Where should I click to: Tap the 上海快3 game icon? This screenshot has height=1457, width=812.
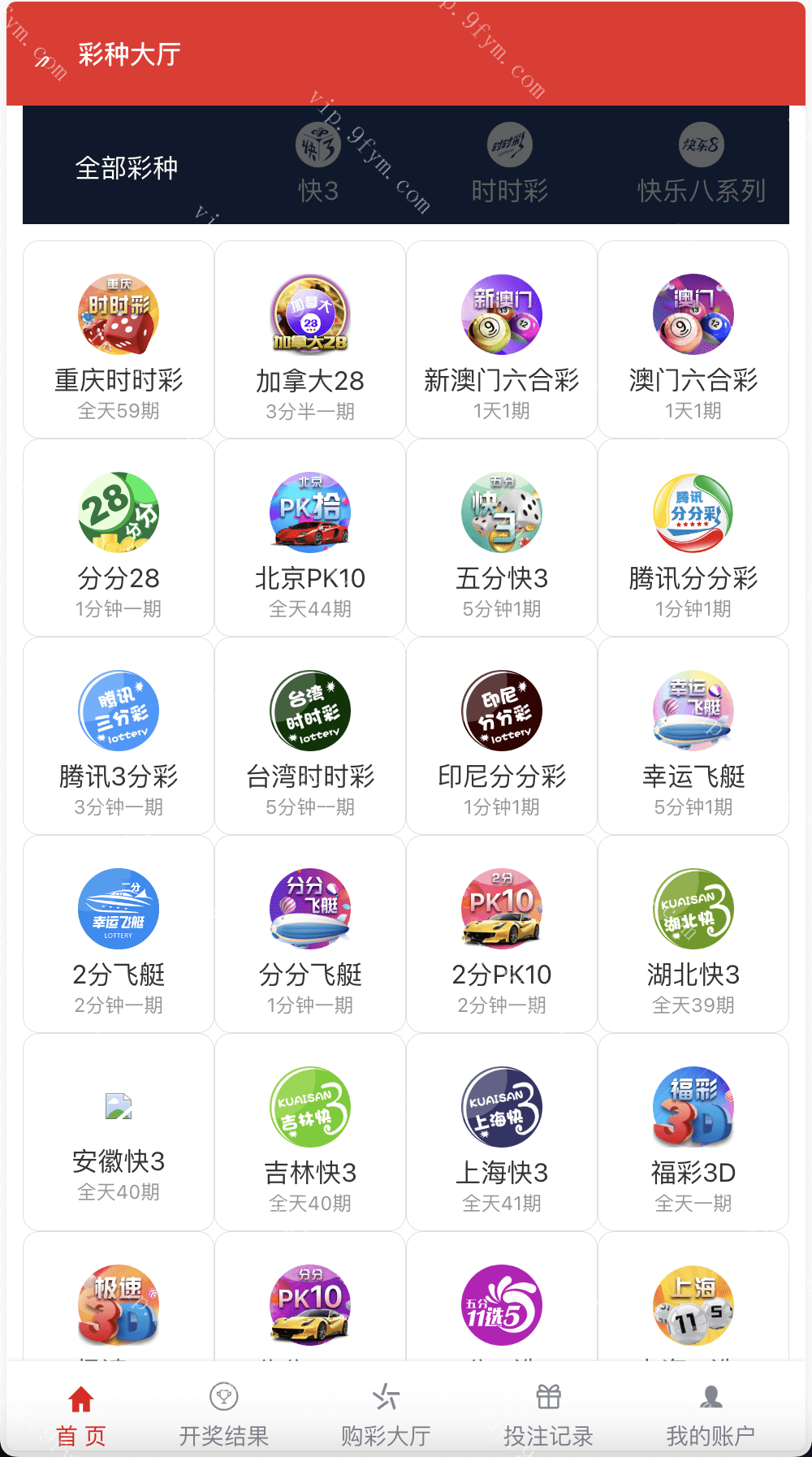coord(501,1106)
